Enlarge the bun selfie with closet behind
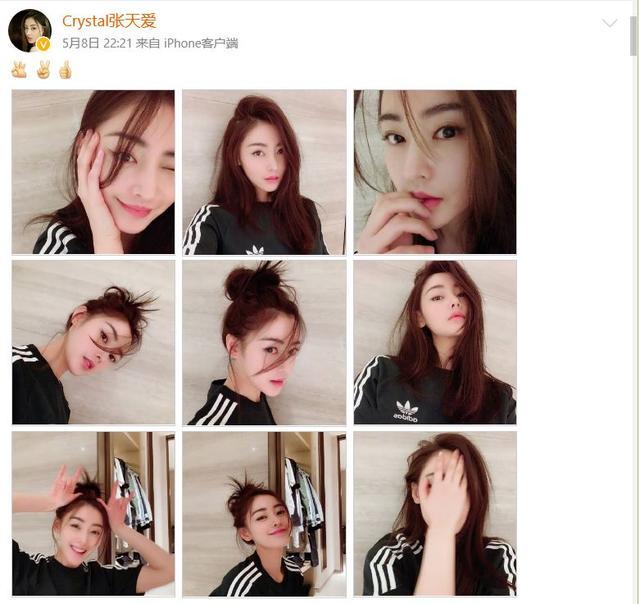640x604 pixels. coord(264,513)
